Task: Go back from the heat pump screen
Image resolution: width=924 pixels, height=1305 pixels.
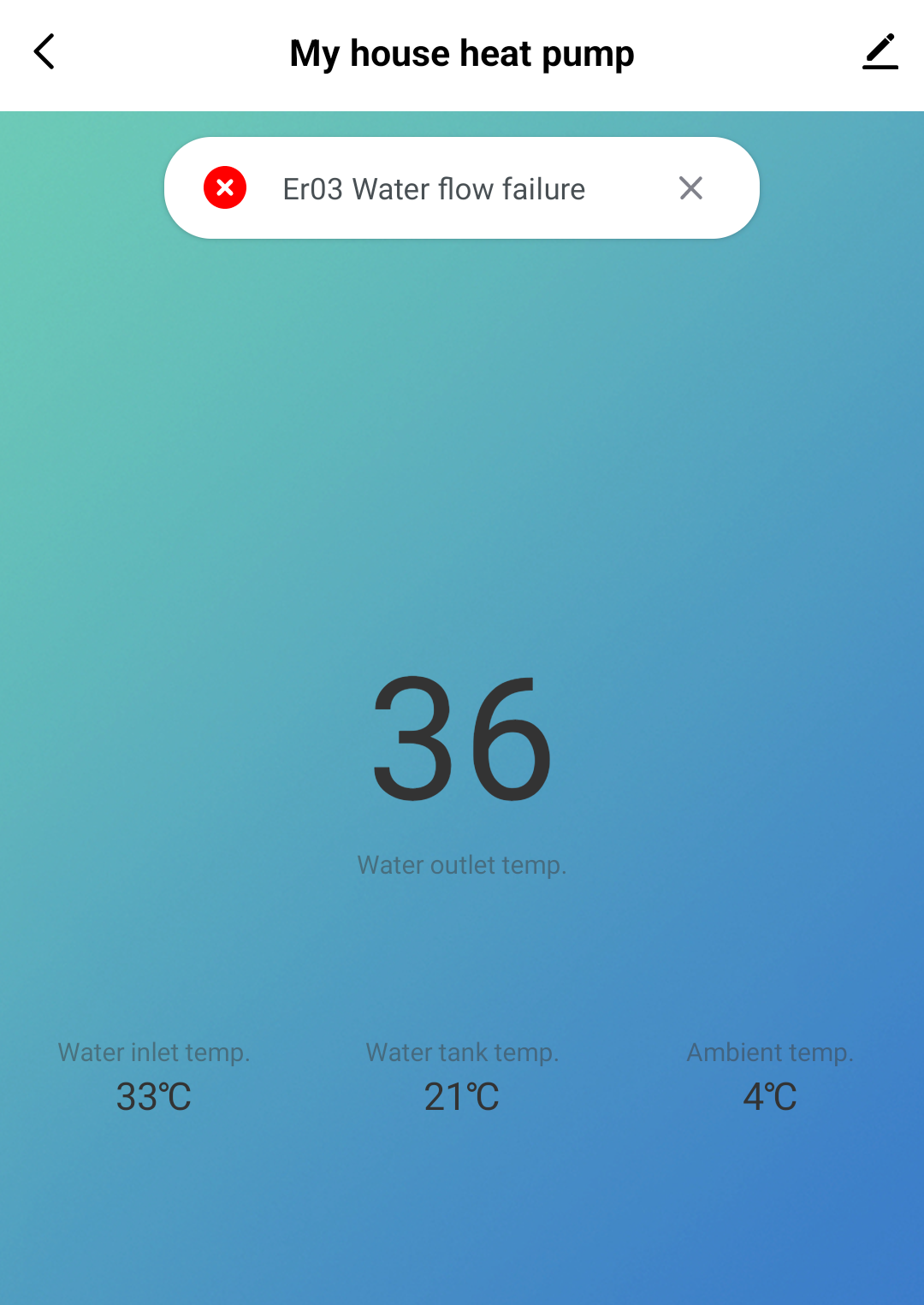Action: 44,52
